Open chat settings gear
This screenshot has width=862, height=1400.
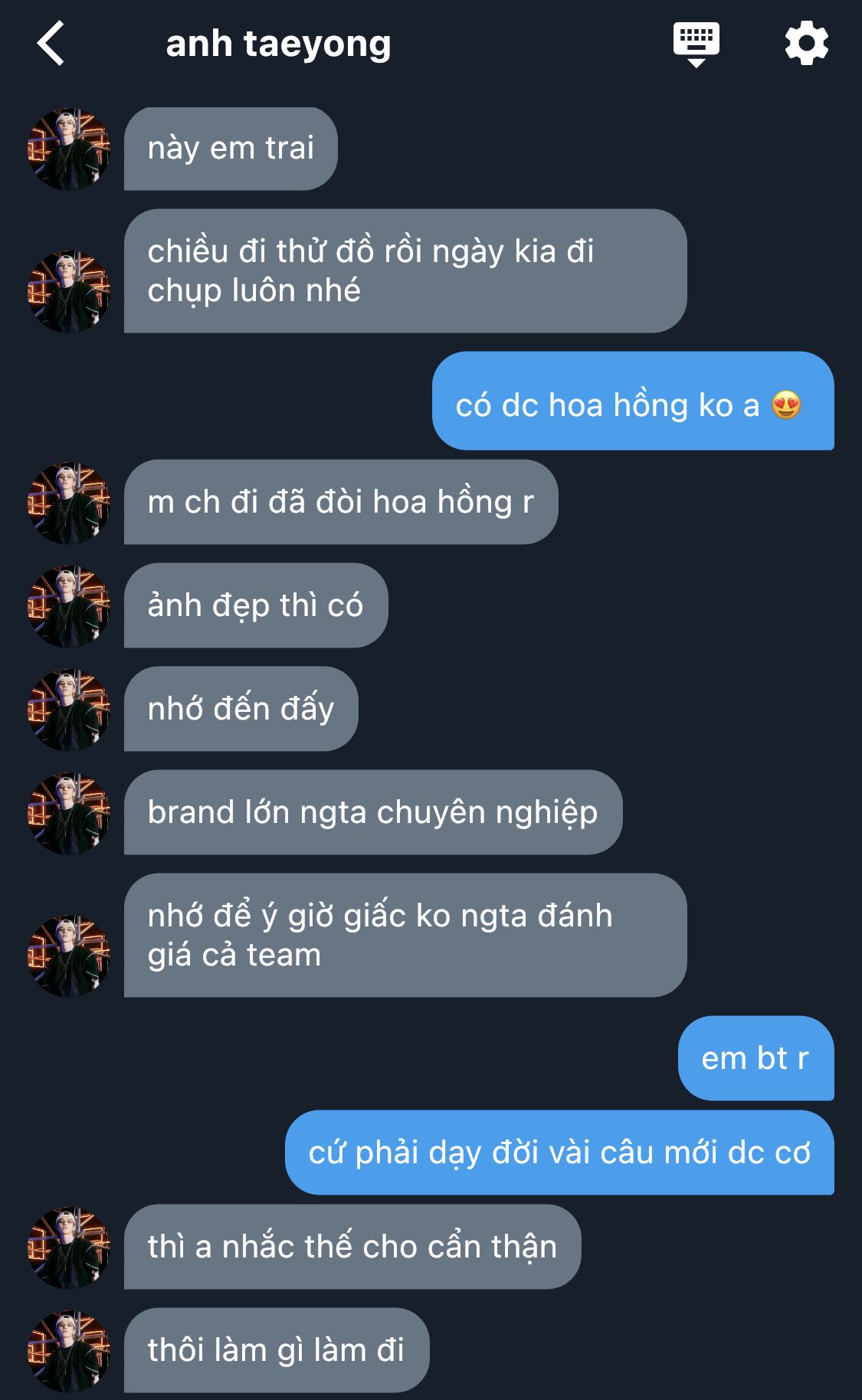(x=807, y=44)
